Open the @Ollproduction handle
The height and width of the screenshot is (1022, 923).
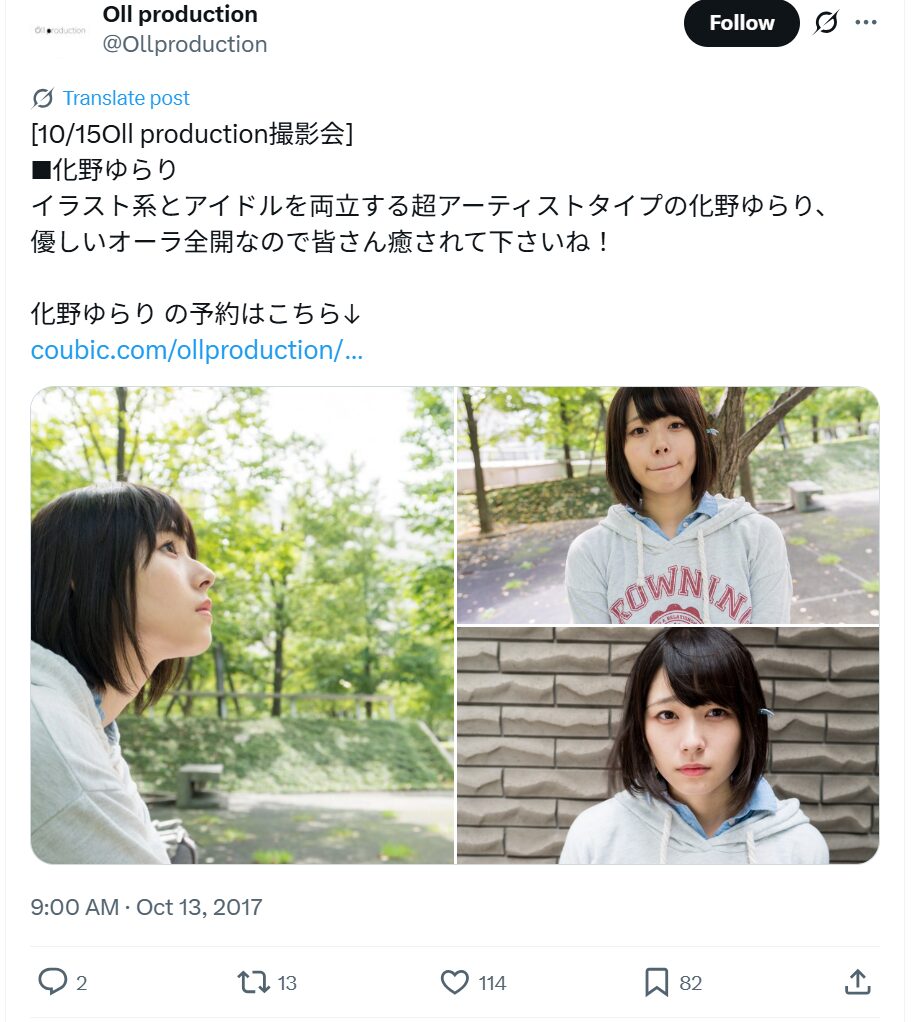pyautogui.click(x=185, y=45)
